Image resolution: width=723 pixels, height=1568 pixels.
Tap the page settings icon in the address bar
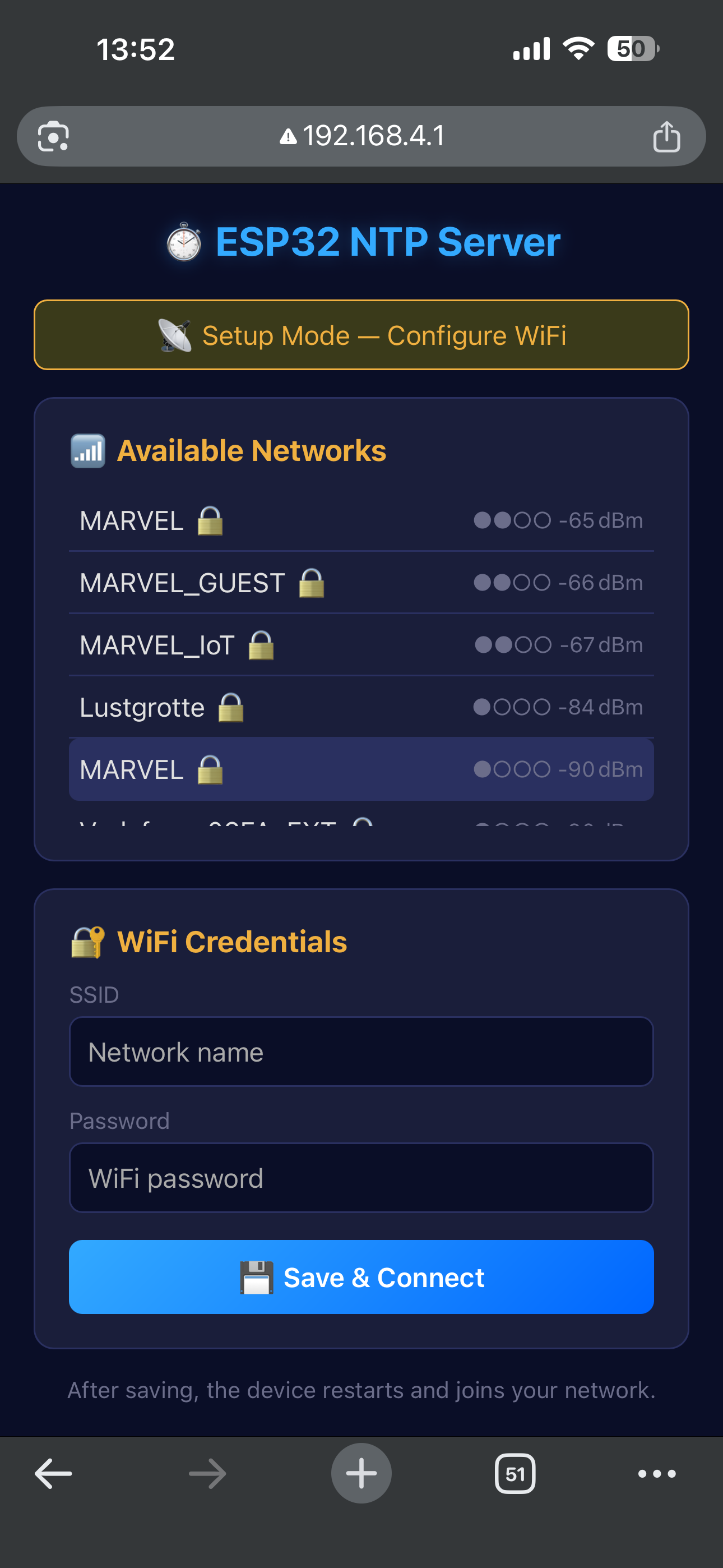[53, 136]
